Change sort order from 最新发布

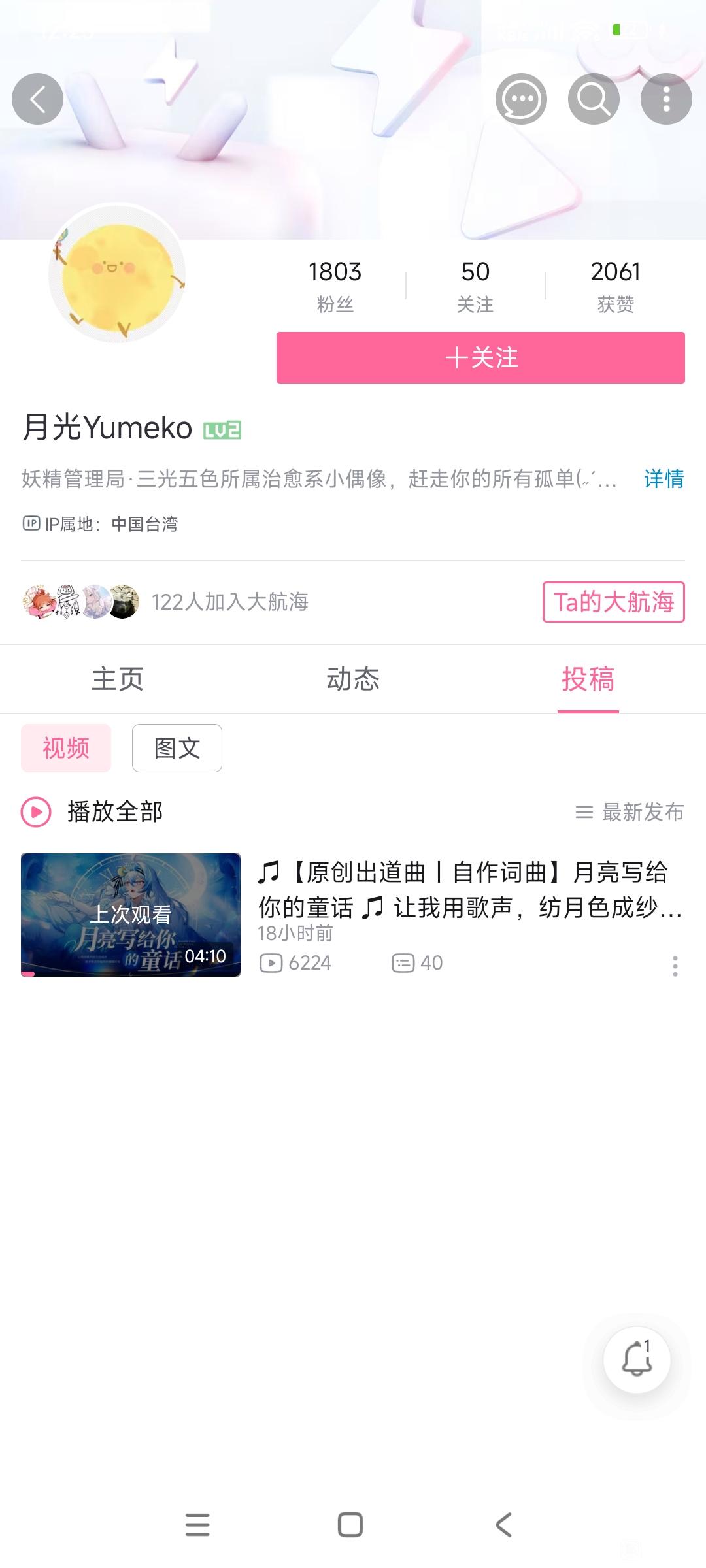pyautogui.click(x=630, y=812)
